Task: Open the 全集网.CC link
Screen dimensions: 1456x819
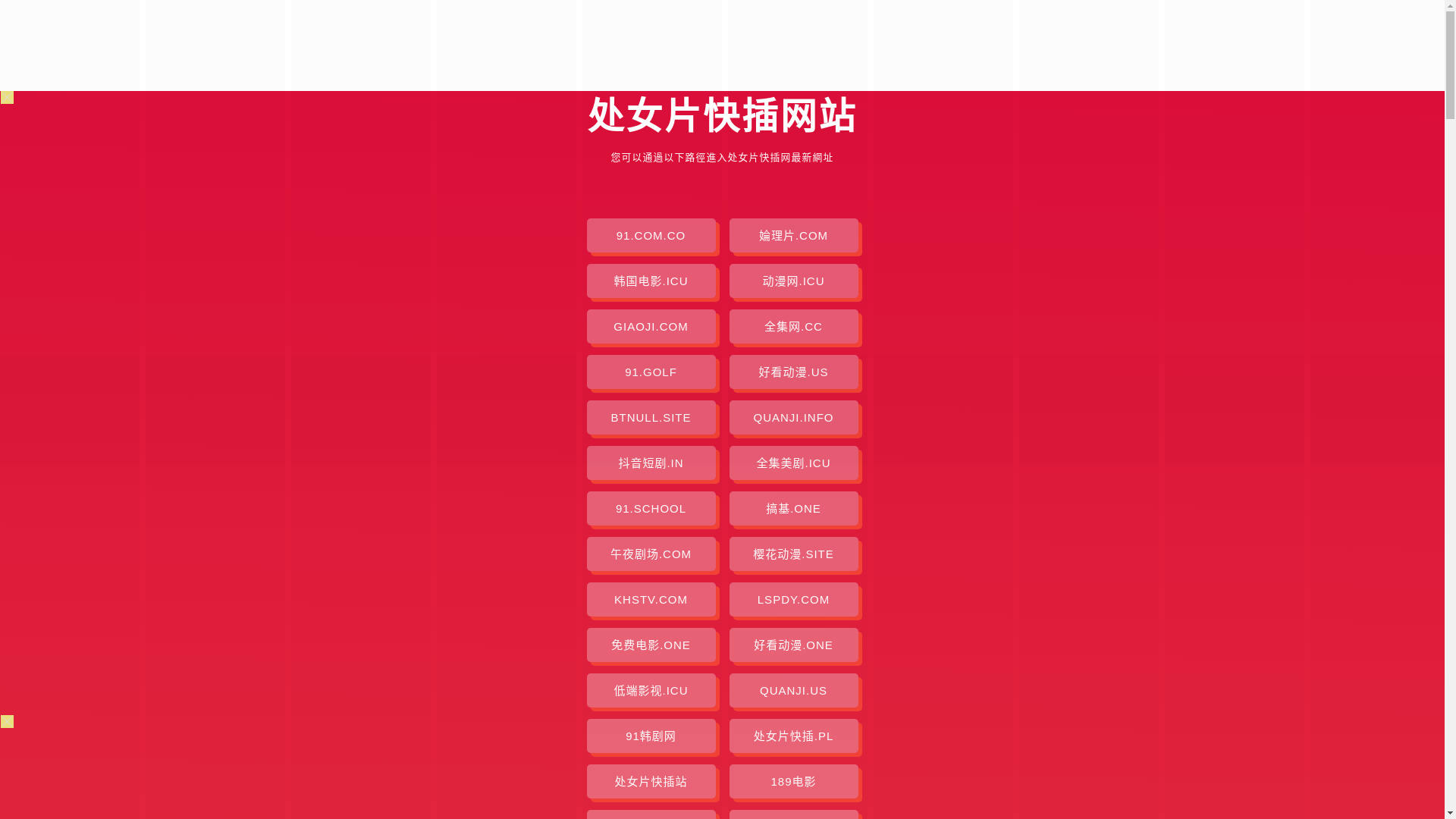Action: coord(793,327)
